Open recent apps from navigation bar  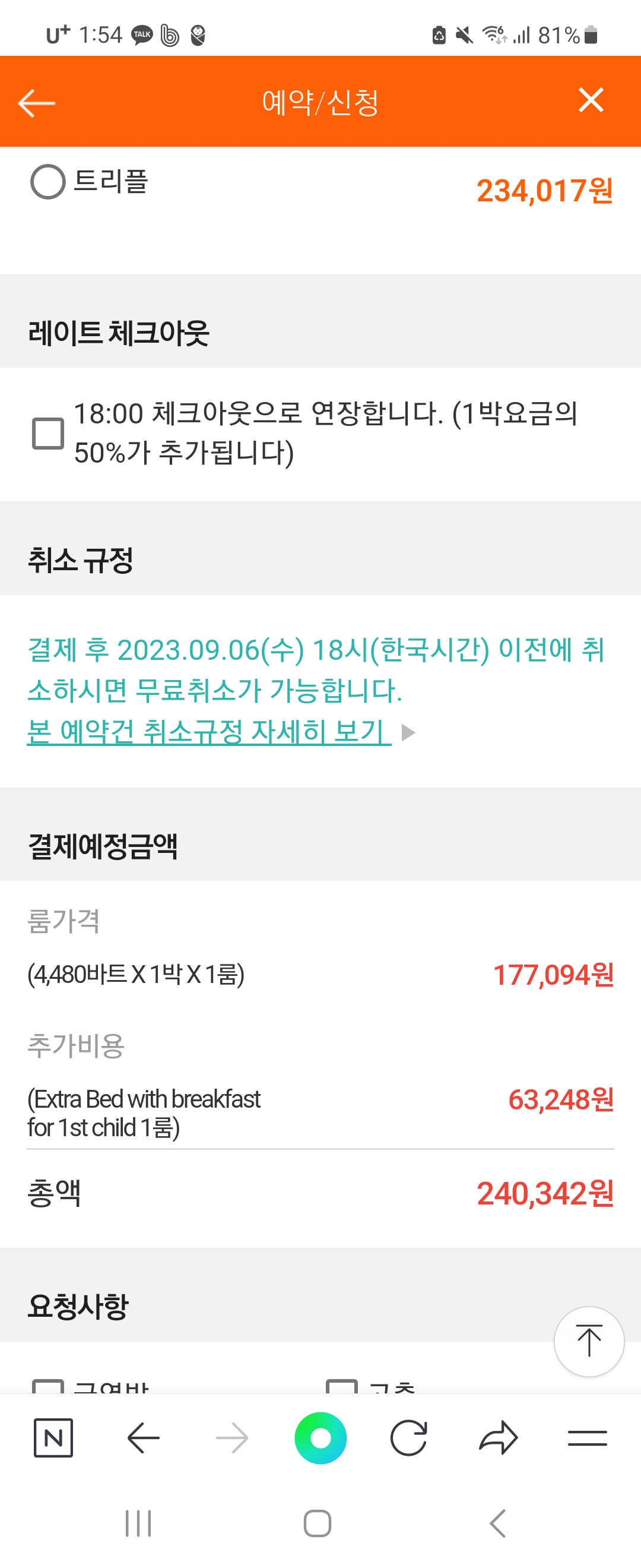coord(138,1523)
